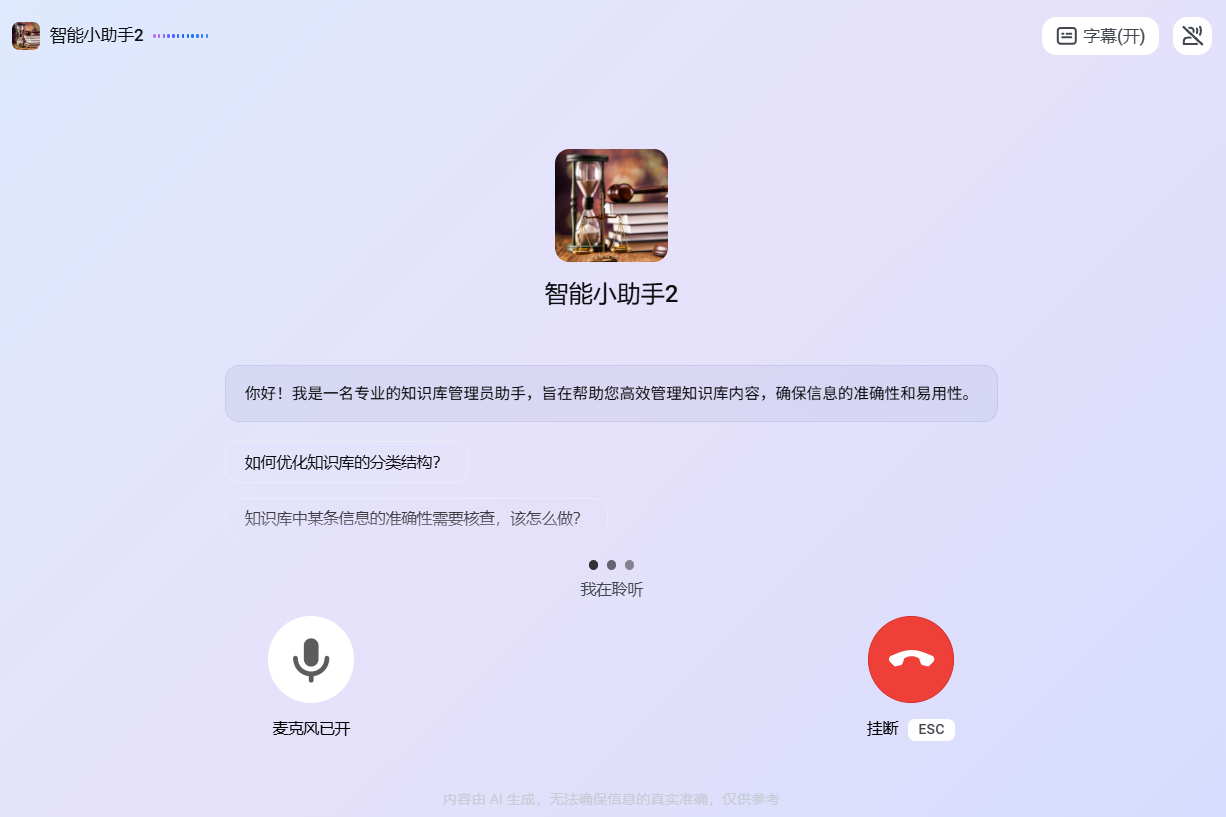Mute the microphone (麦克风已开)

(x=311, y=660)
